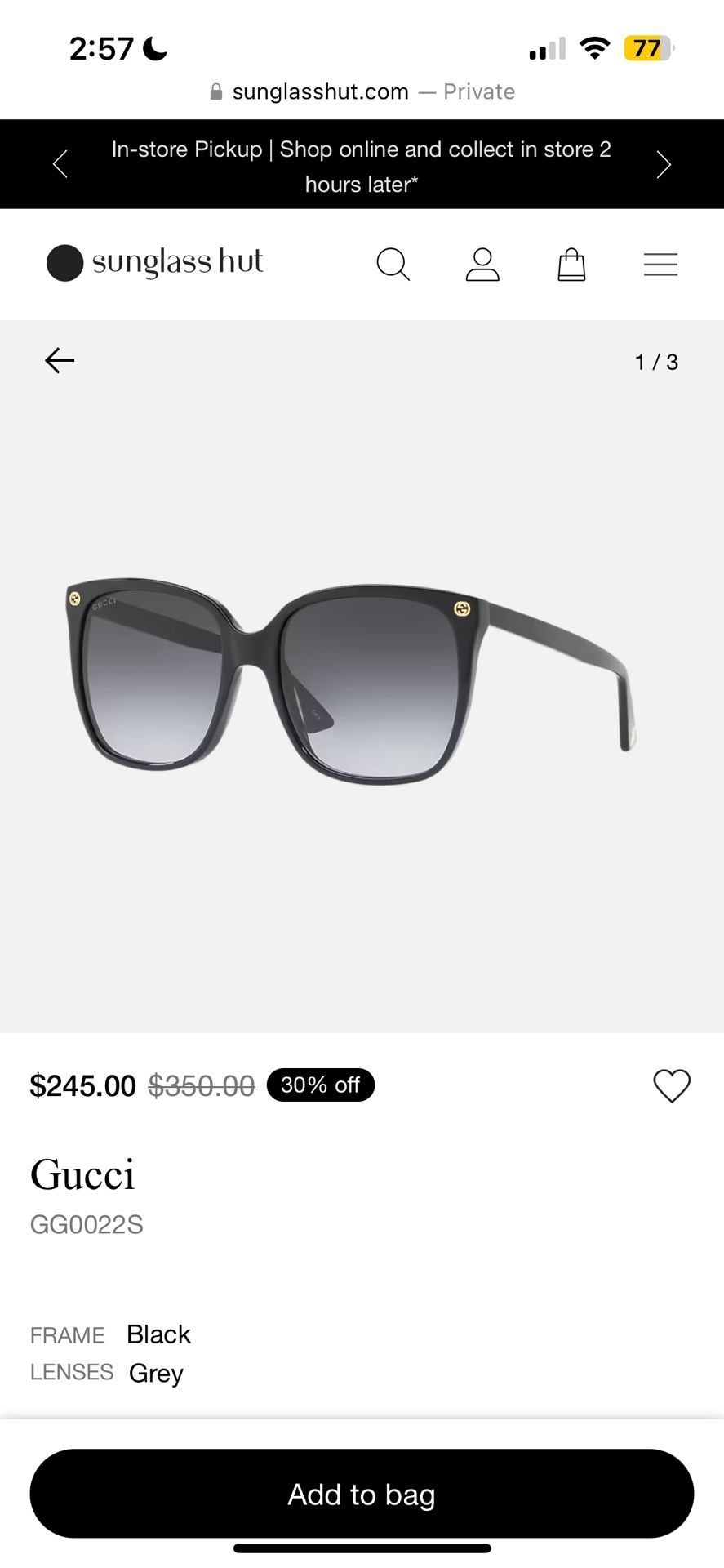Advance the promo banner with right chevron
Viewport: 724px width, 1568px height.
[664, 163]
